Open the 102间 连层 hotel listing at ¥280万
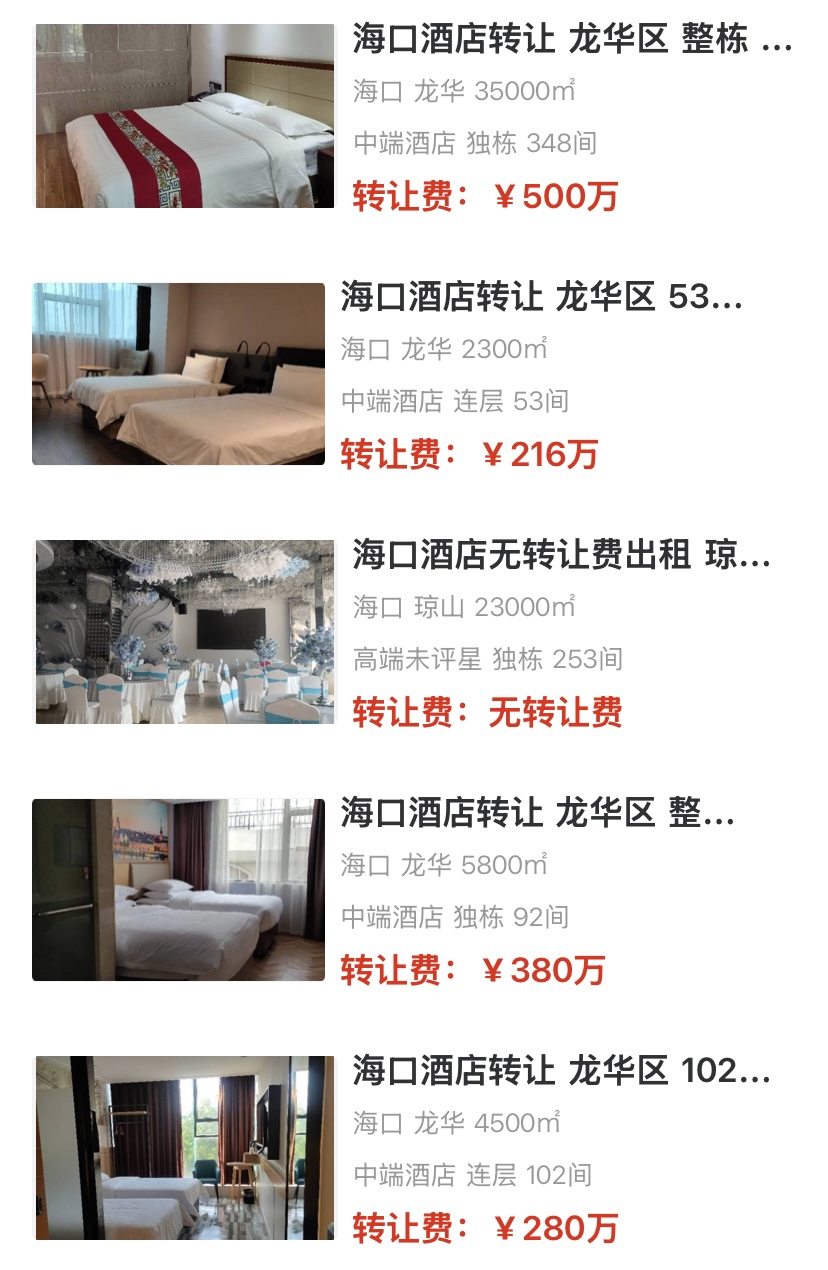The image size is (828, 1270). 561,1072
